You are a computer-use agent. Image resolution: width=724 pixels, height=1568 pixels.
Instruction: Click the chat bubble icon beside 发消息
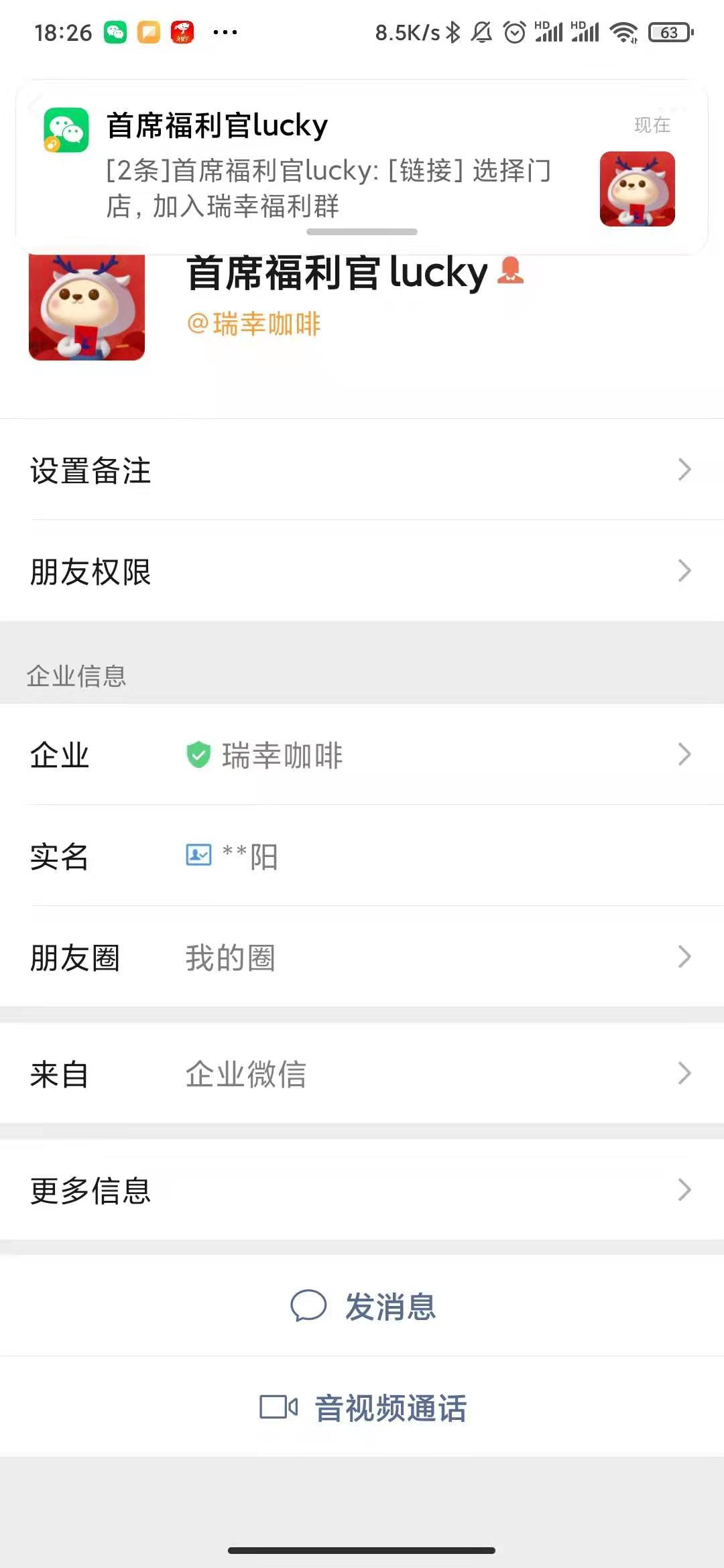click(308, 1305)
